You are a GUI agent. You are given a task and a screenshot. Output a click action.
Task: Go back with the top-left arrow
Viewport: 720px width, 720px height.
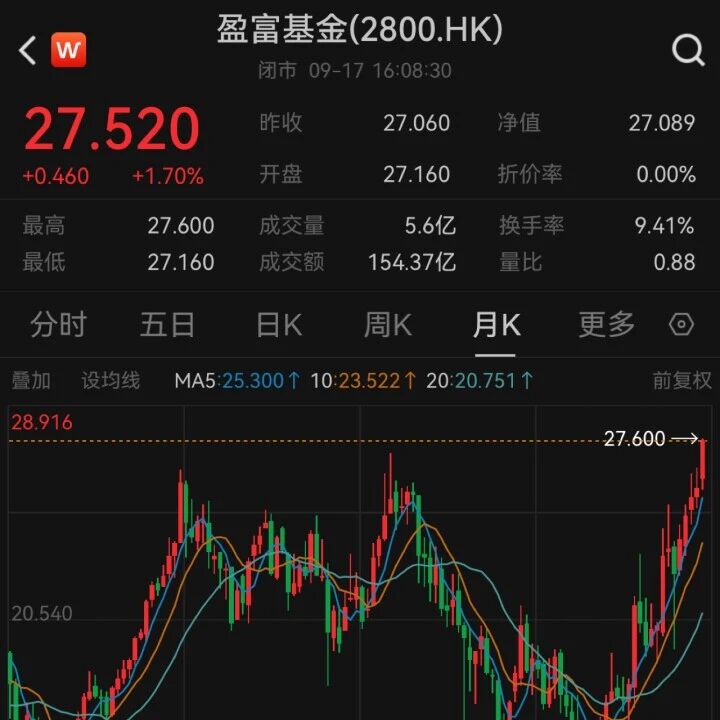click(28, 51)
